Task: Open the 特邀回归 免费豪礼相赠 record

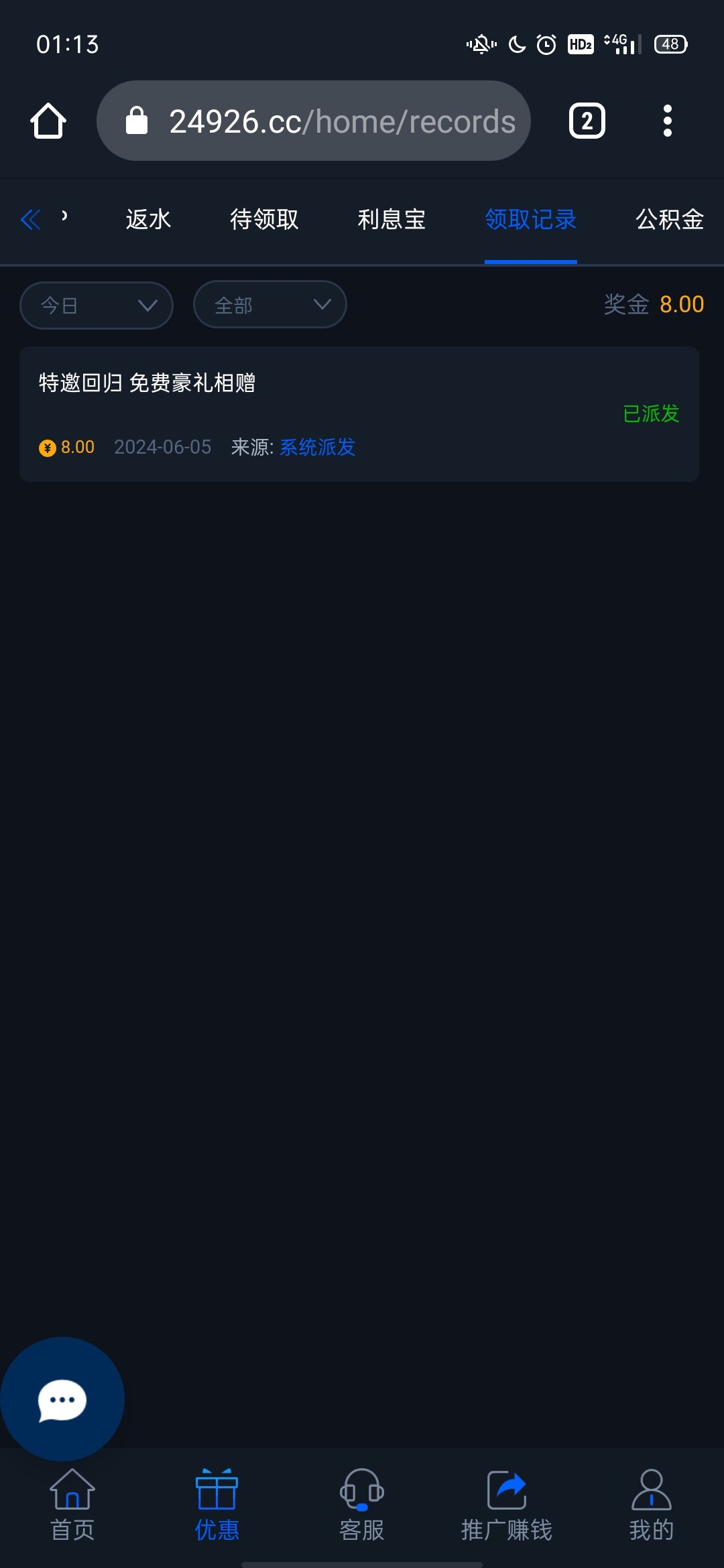Action: (359, 413)
